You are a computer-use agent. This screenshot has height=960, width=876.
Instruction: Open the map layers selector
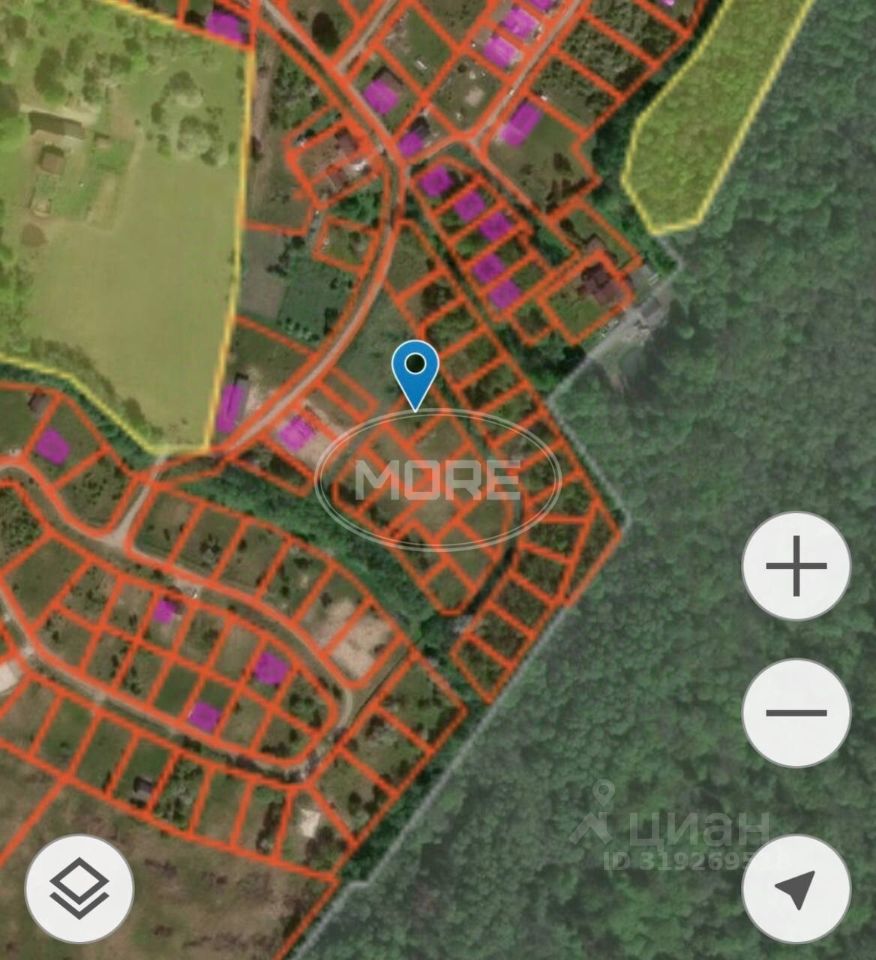pos(79,889)
